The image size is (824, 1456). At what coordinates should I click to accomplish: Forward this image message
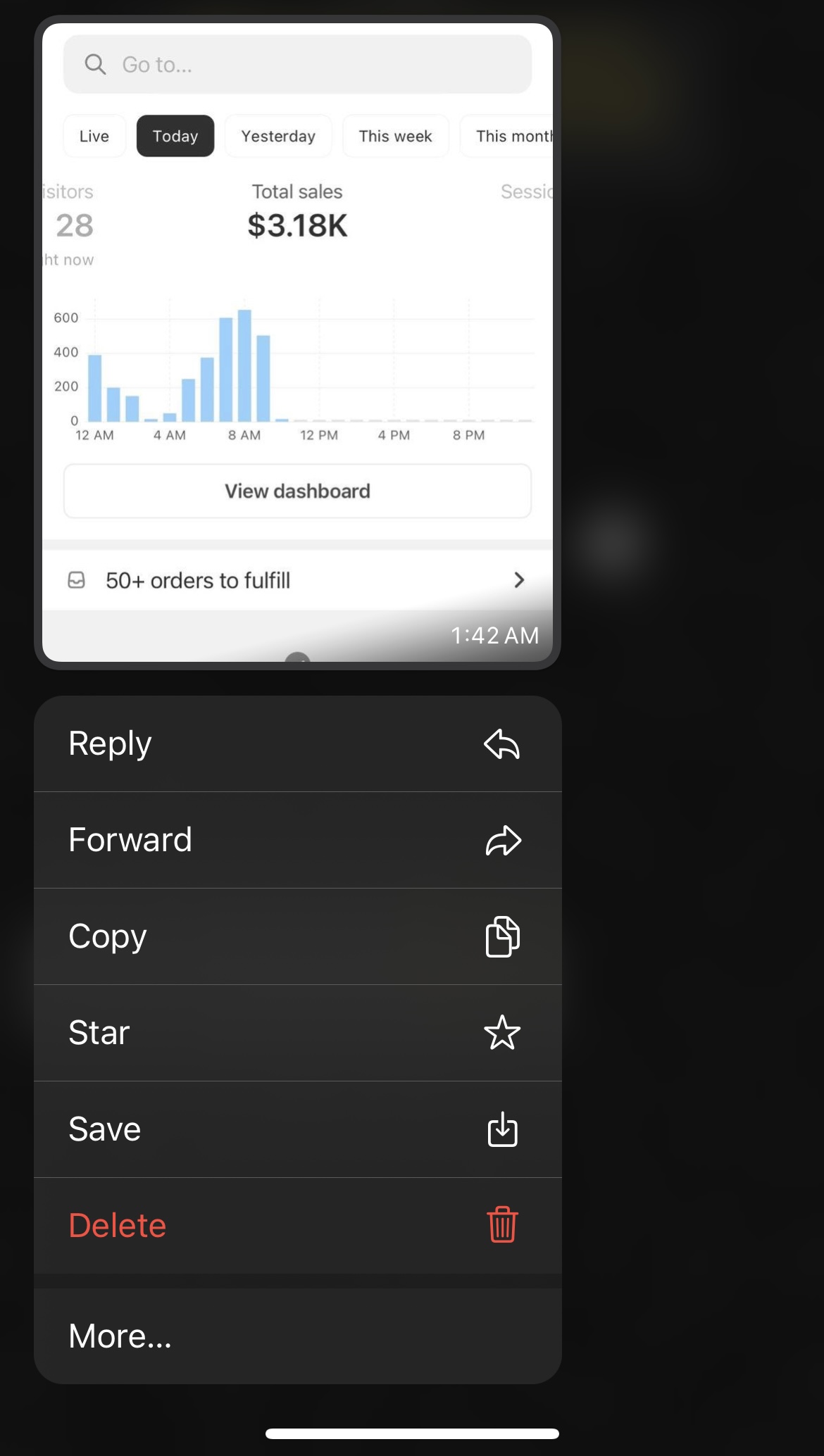coord(297,840)
